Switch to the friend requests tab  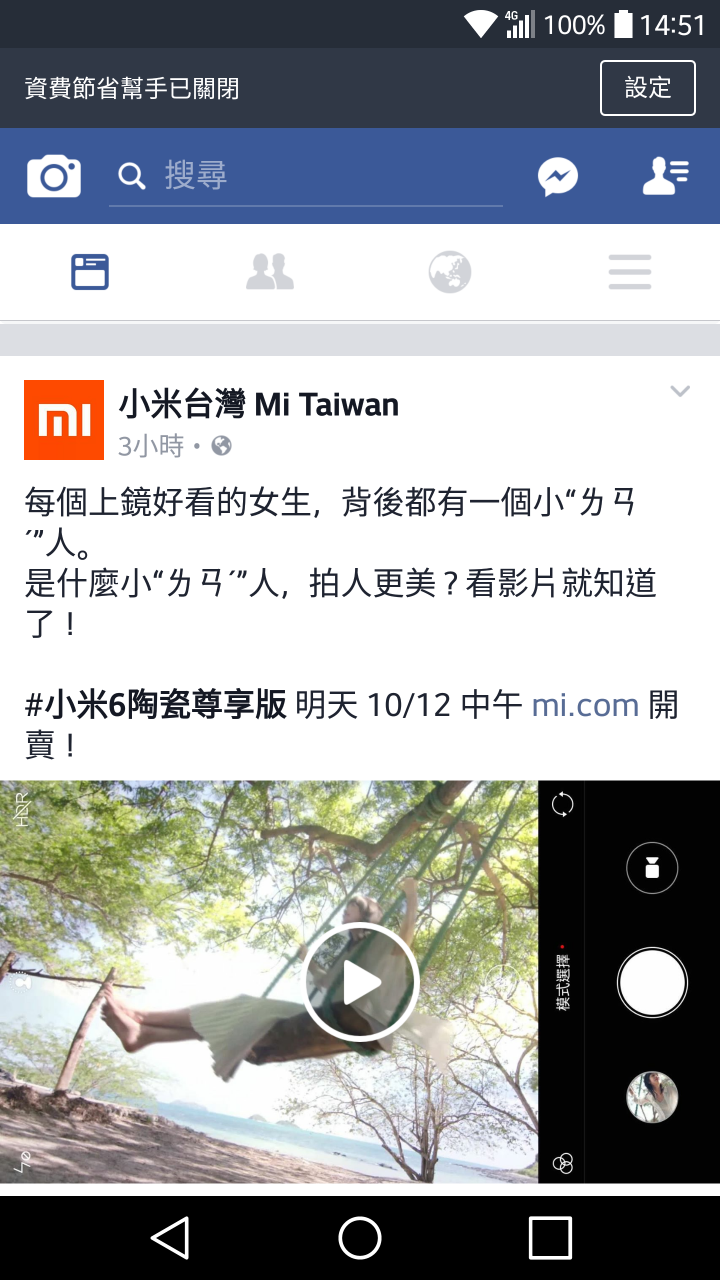click(x=270, y=272)
